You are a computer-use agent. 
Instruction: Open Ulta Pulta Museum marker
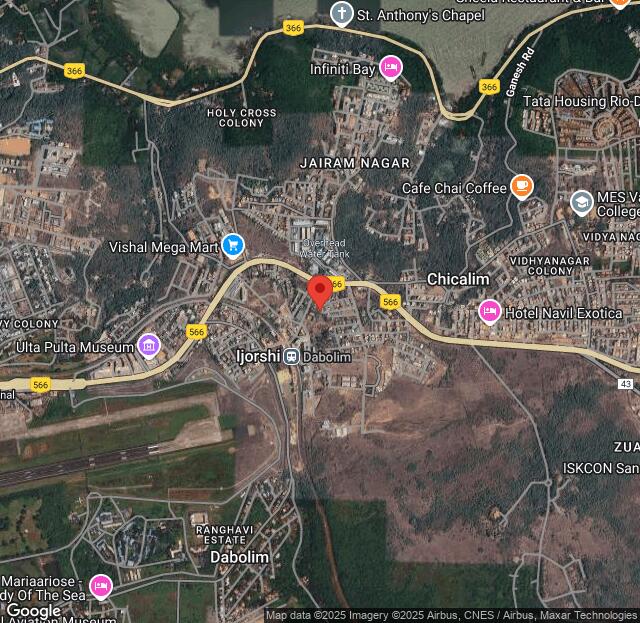tap(149, 346)
